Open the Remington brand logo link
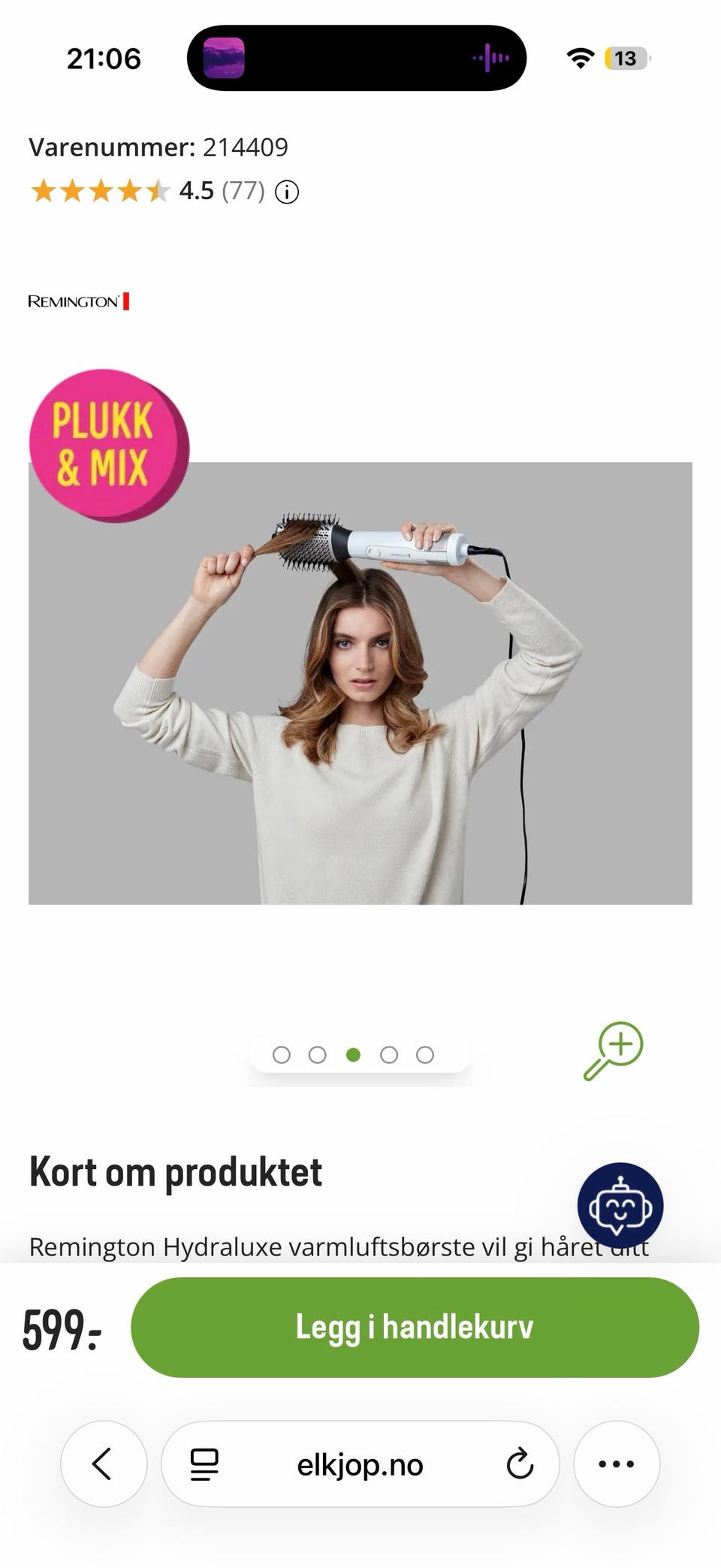 [78, 301]
